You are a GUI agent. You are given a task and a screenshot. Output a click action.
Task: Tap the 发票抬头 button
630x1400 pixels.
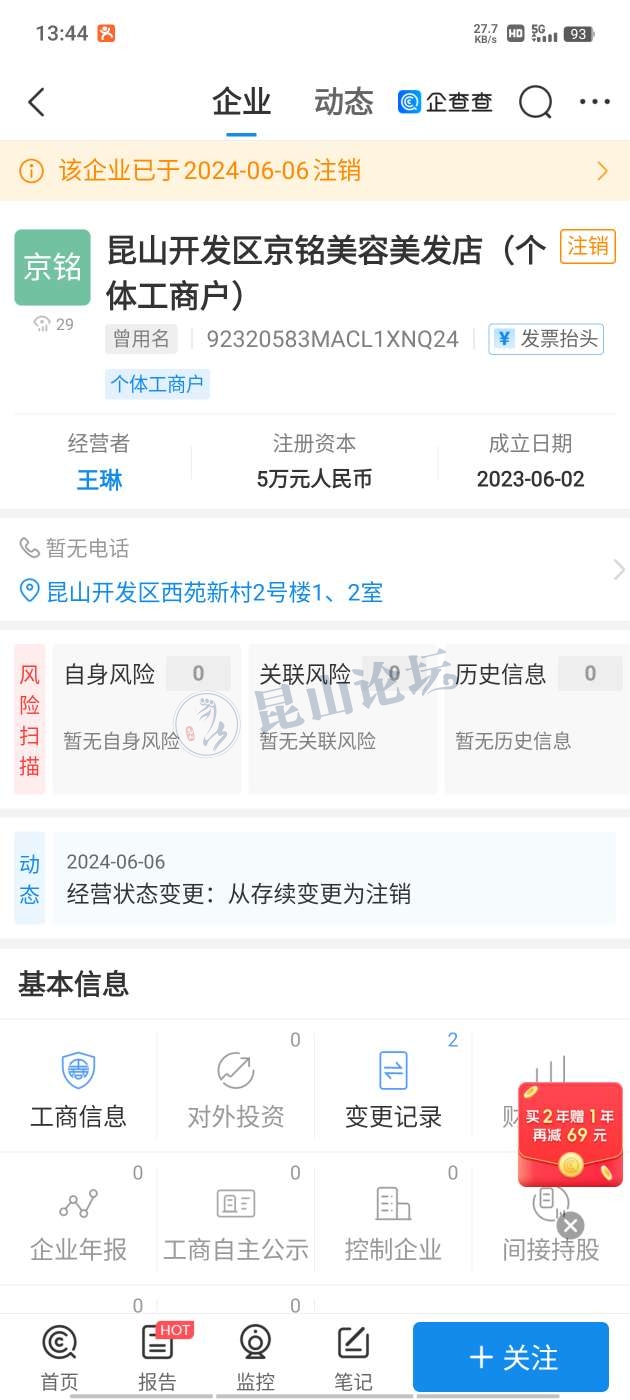(x=546, y=339)
